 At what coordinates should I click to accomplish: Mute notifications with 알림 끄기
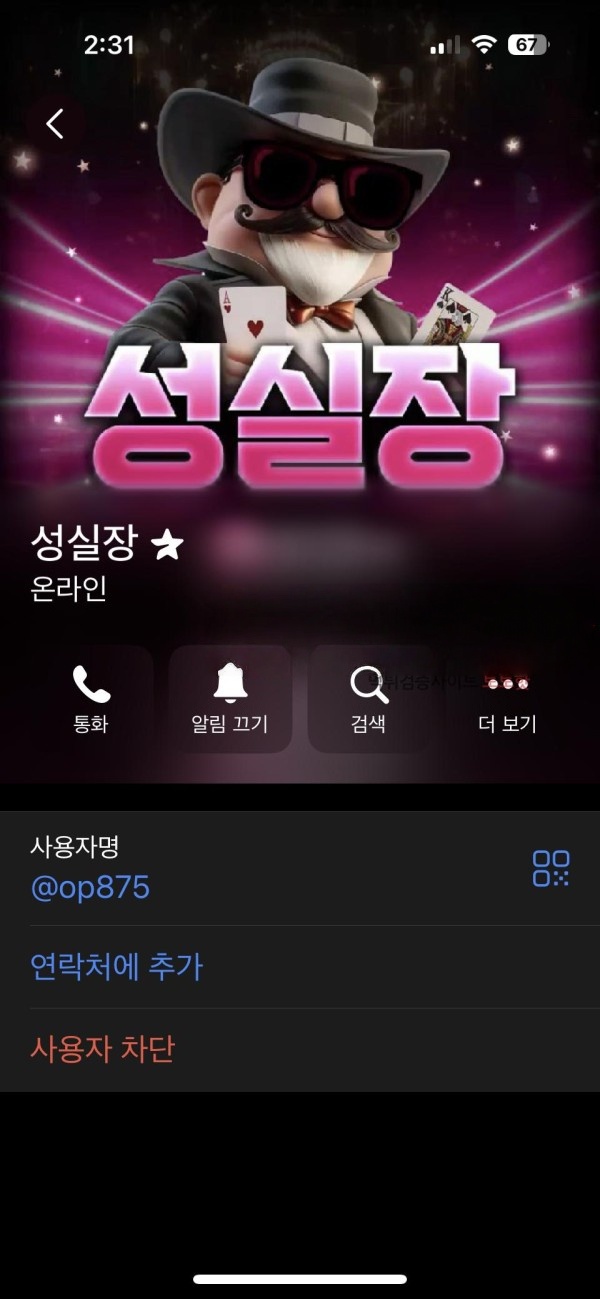230,699
